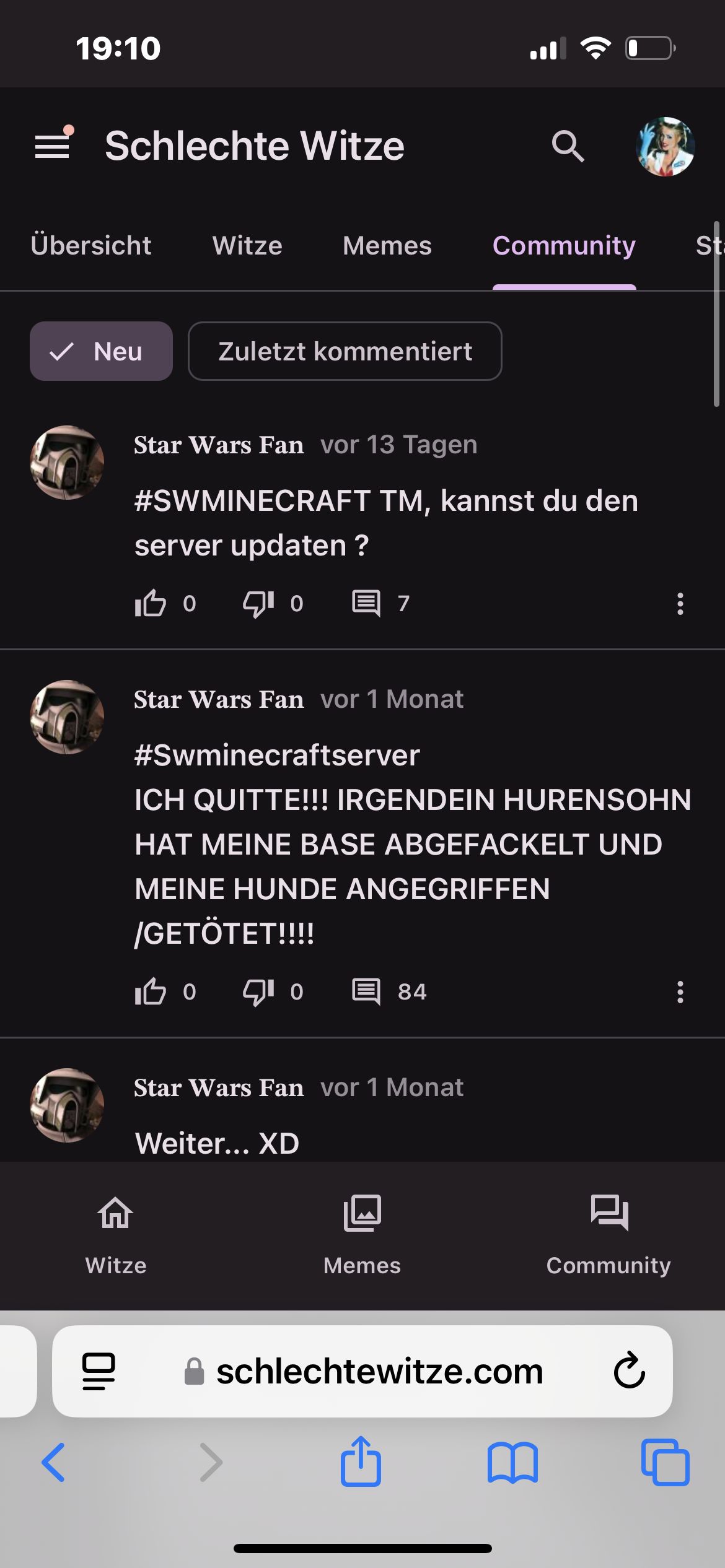The height and width of the screenshot is (1568, 725).
Task: Sort by Zuletzt kommentiert
Action: pyautogui.click(x=345, y=351)
